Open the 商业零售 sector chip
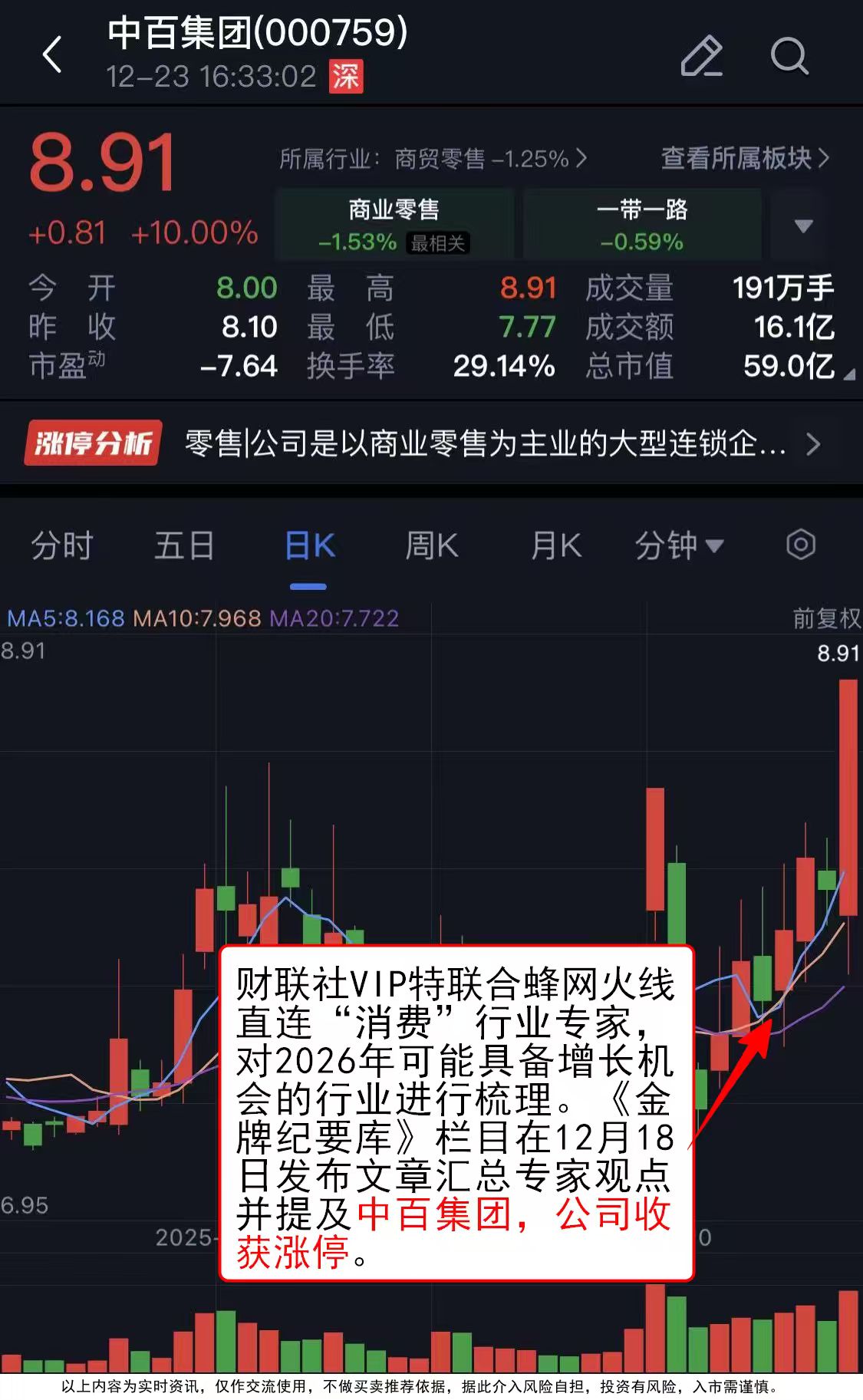The height and width of the screenshot is (1400, 863). point(394,225)
